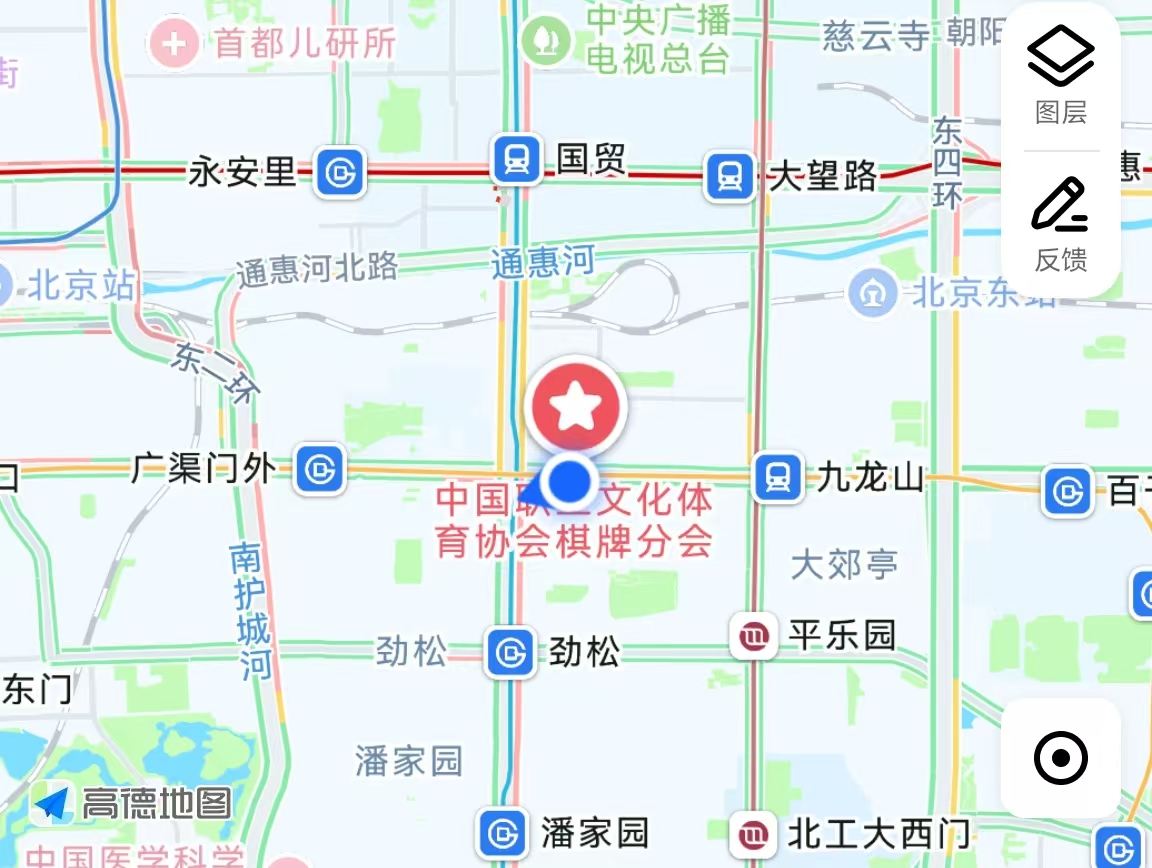Screen dimensions: 1152x868
Task: Recenter the map on my location
Action: tap(1060, 758)
